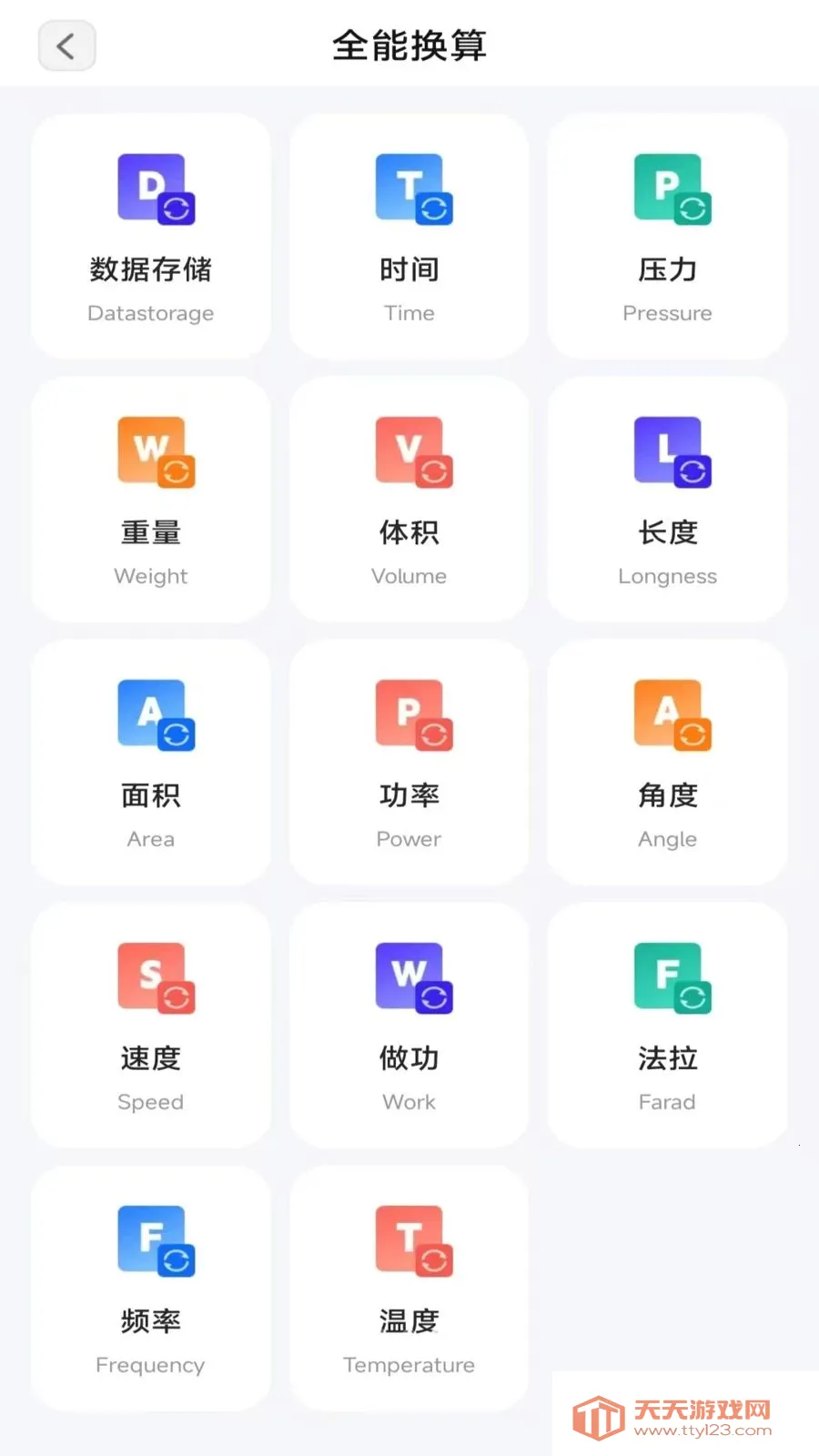Open the Pressure converter icon
The height and width of the screenshot is (1456, 819).
click(668, 187)
